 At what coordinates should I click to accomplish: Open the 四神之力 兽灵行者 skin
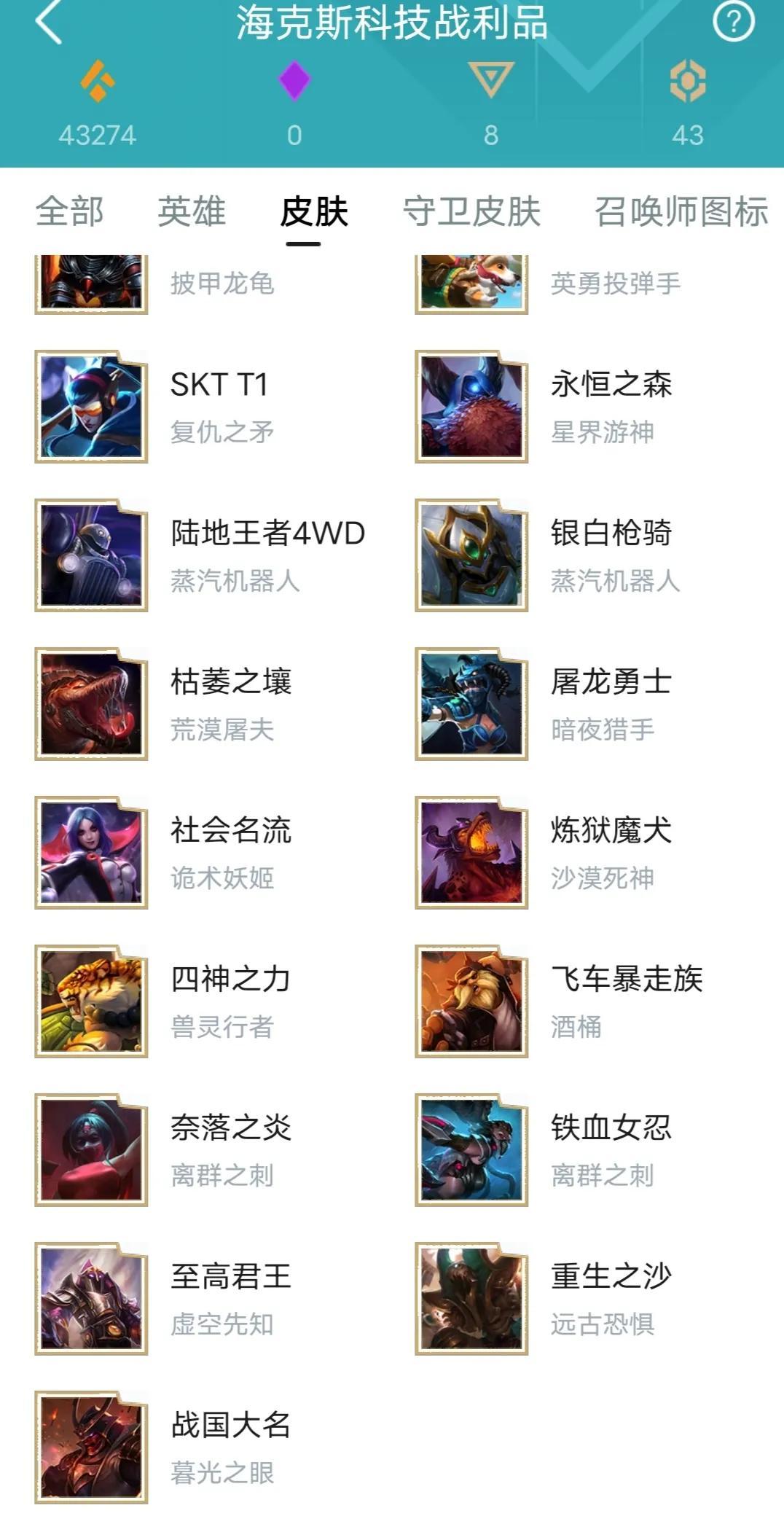(x=92, y=1001)
